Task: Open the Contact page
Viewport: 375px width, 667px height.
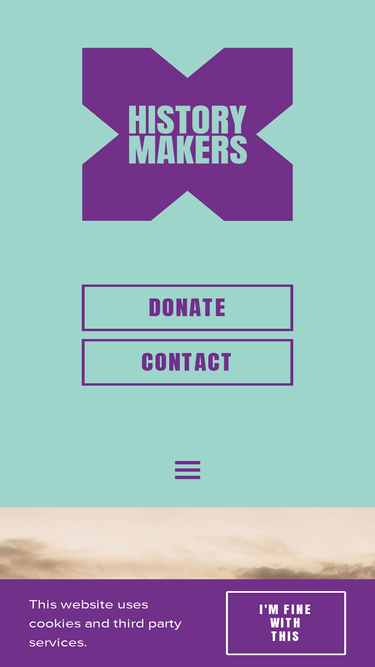Action: (x=188, y=362)
